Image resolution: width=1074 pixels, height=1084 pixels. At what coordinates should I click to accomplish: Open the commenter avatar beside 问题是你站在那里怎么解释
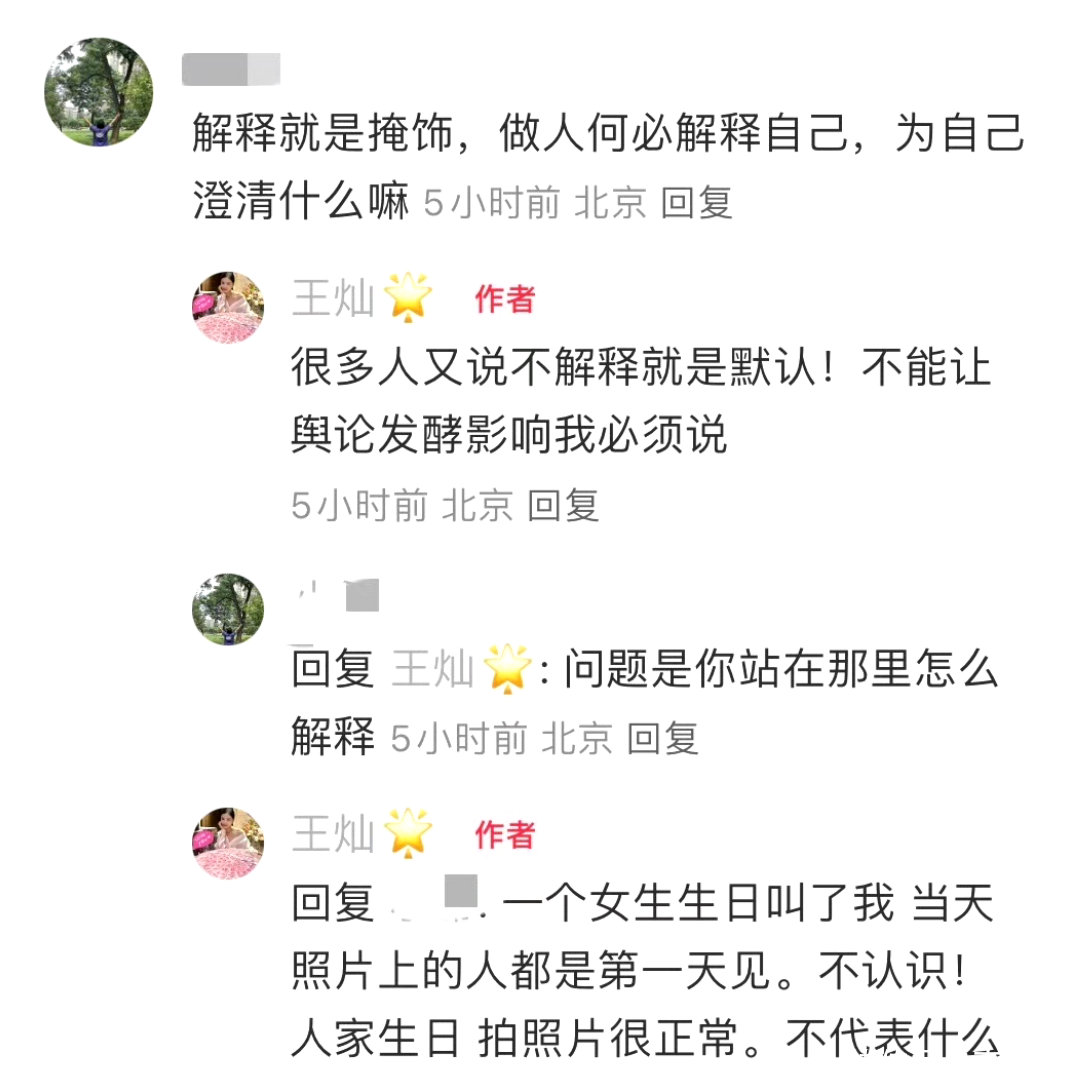pos(228,609)
